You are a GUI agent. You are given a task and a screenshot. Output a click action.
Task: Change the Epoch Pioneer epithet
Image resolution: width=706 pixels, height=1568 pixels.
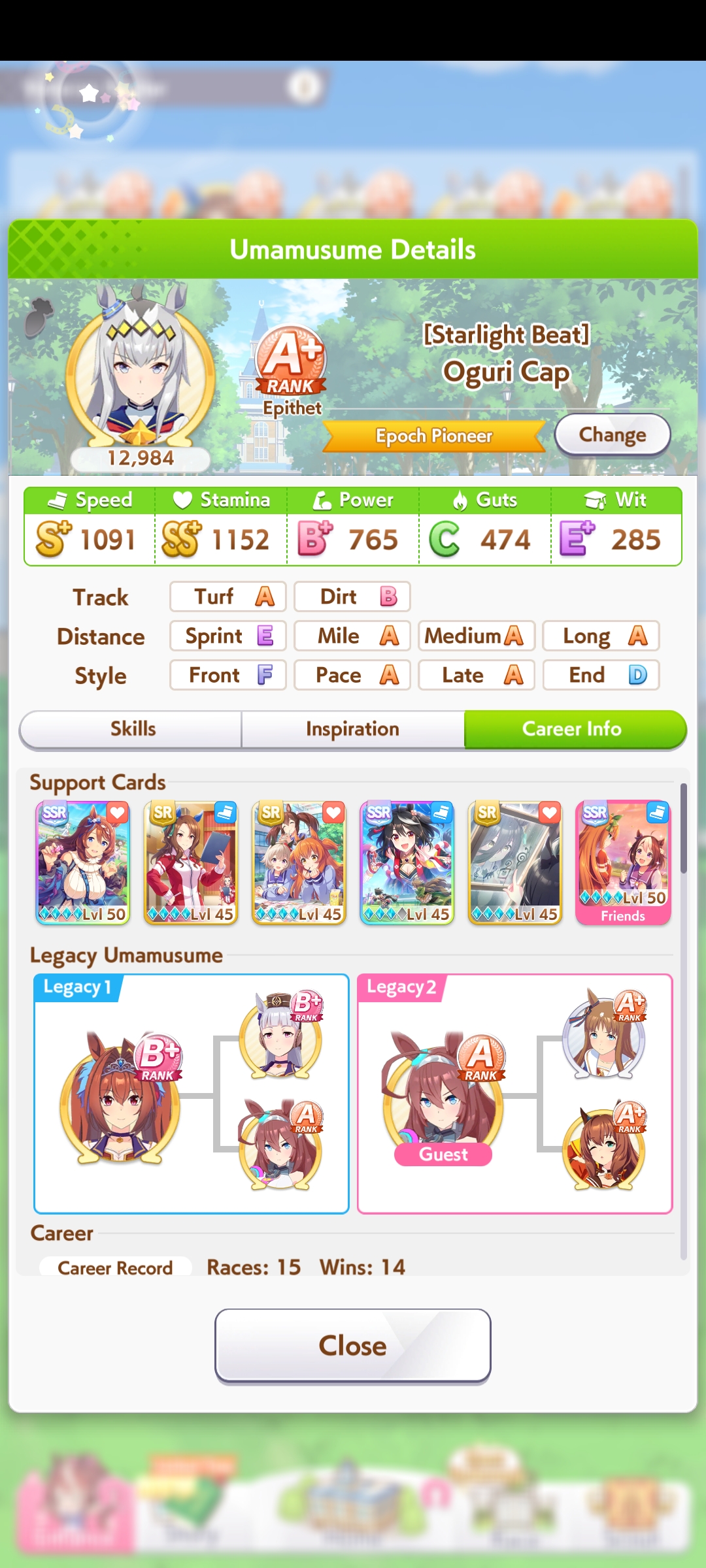[x=613, y=434]
